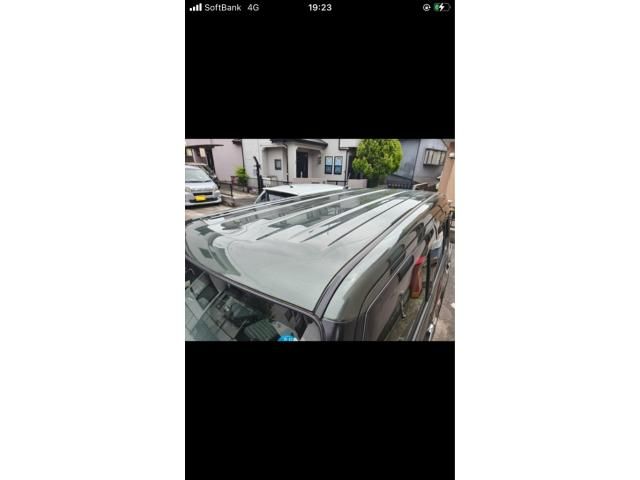Image resolution: width=640 pixels, height=480 pixels.
Task: Tap the car roof photo to reveal controls
Action: (320, 240)
